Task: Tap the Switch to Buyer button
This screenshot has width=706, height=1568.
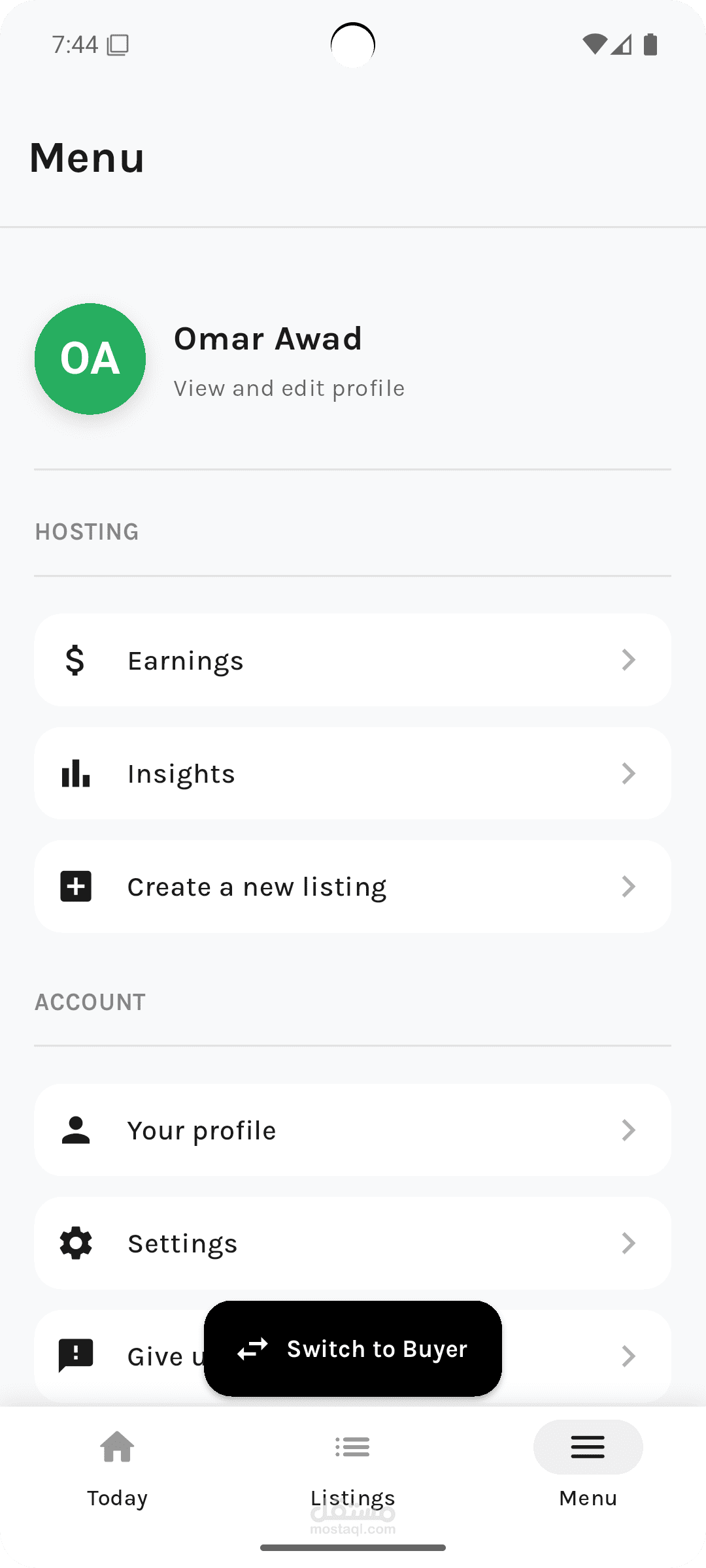Action: click(x=353, y=1348)
